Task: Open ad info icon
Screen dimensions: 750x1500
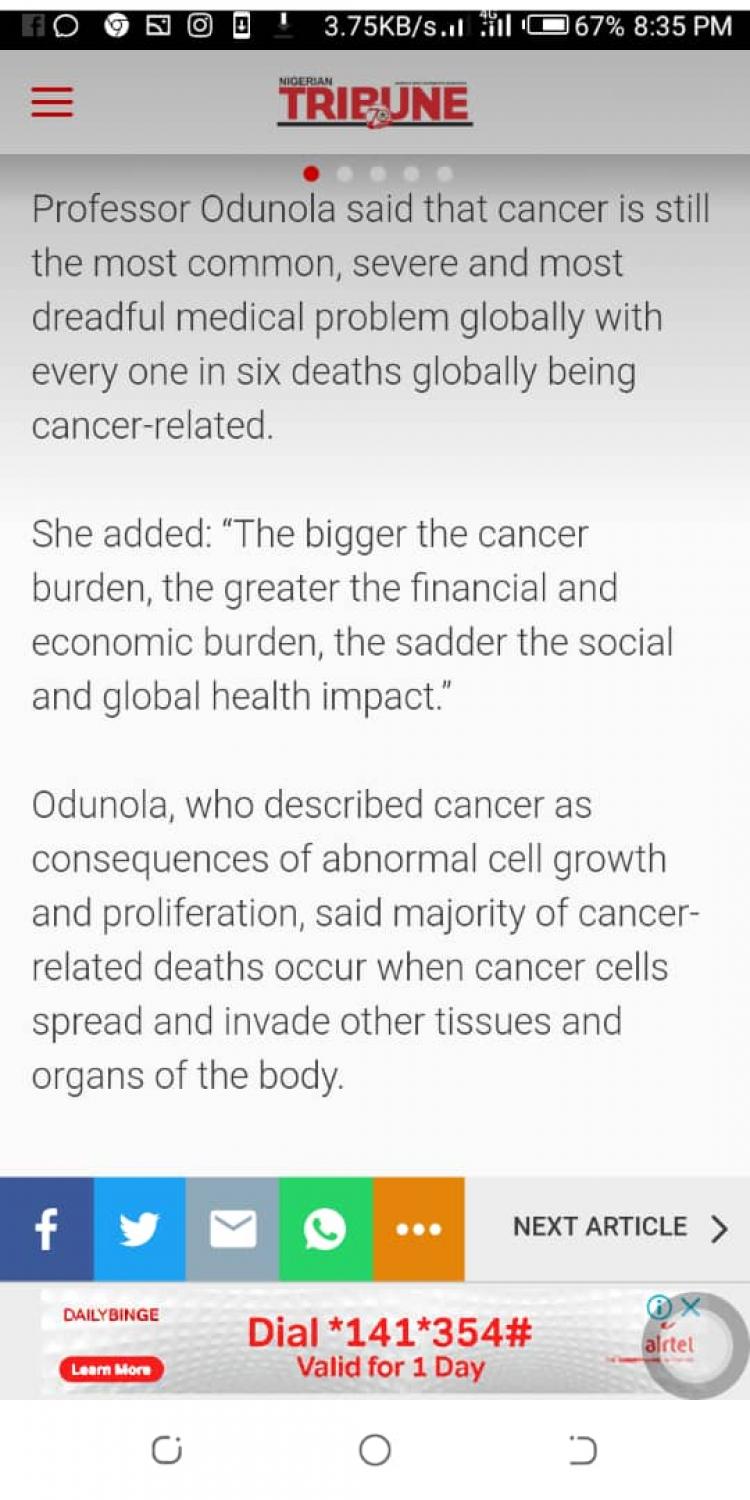Action: [658, 1307]
